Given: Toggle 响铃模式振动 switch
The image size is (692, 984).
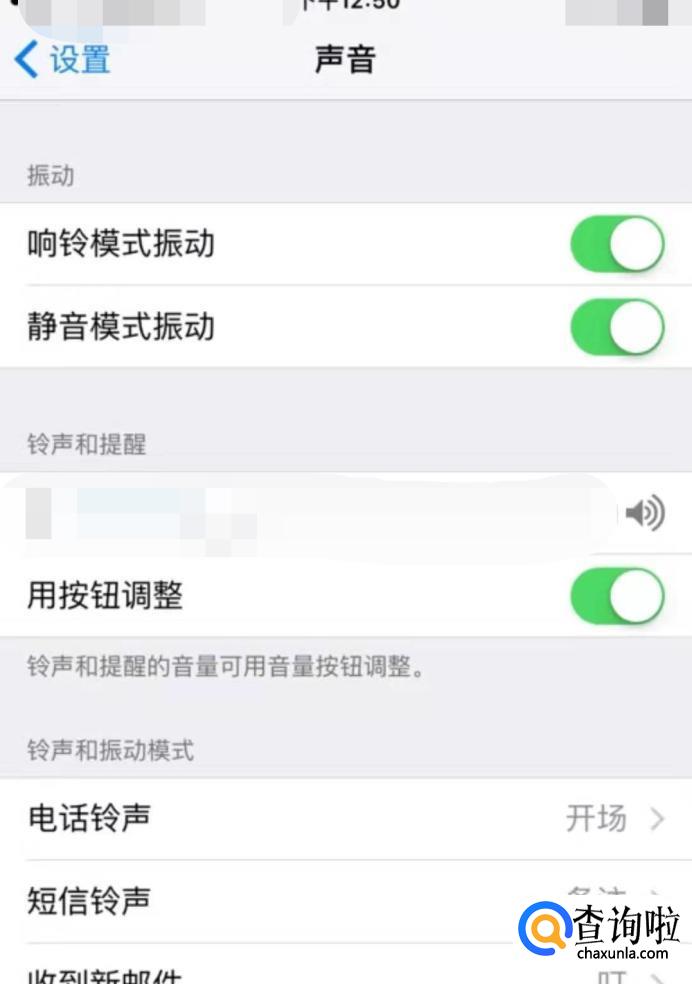Looking at the screenshot, I should tap(617, 244).
